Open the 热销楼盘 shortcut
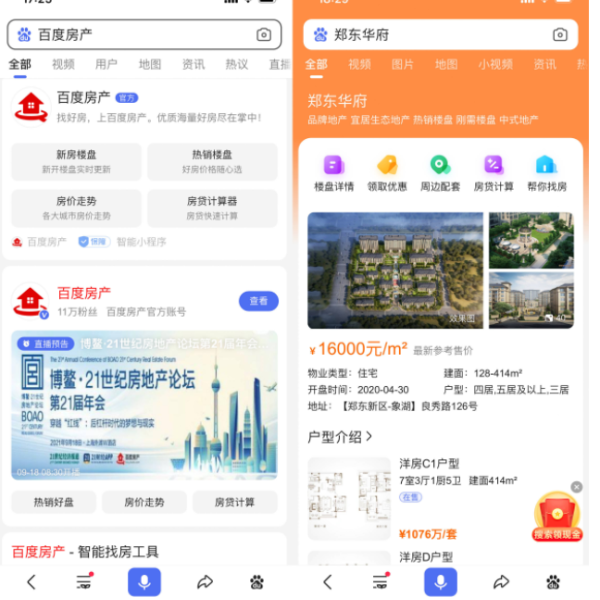Viewport: 600px width, 600px height. [212, 161]
